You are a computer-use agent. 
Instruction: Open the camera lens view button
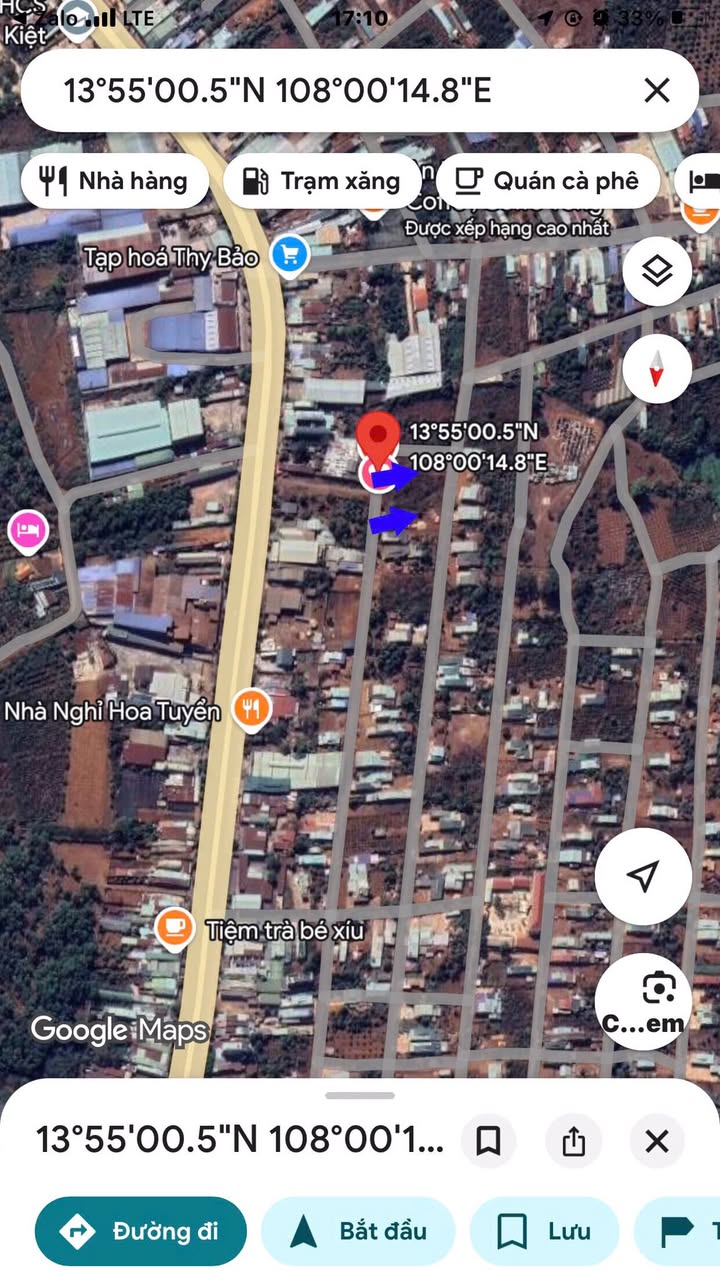643,1001
